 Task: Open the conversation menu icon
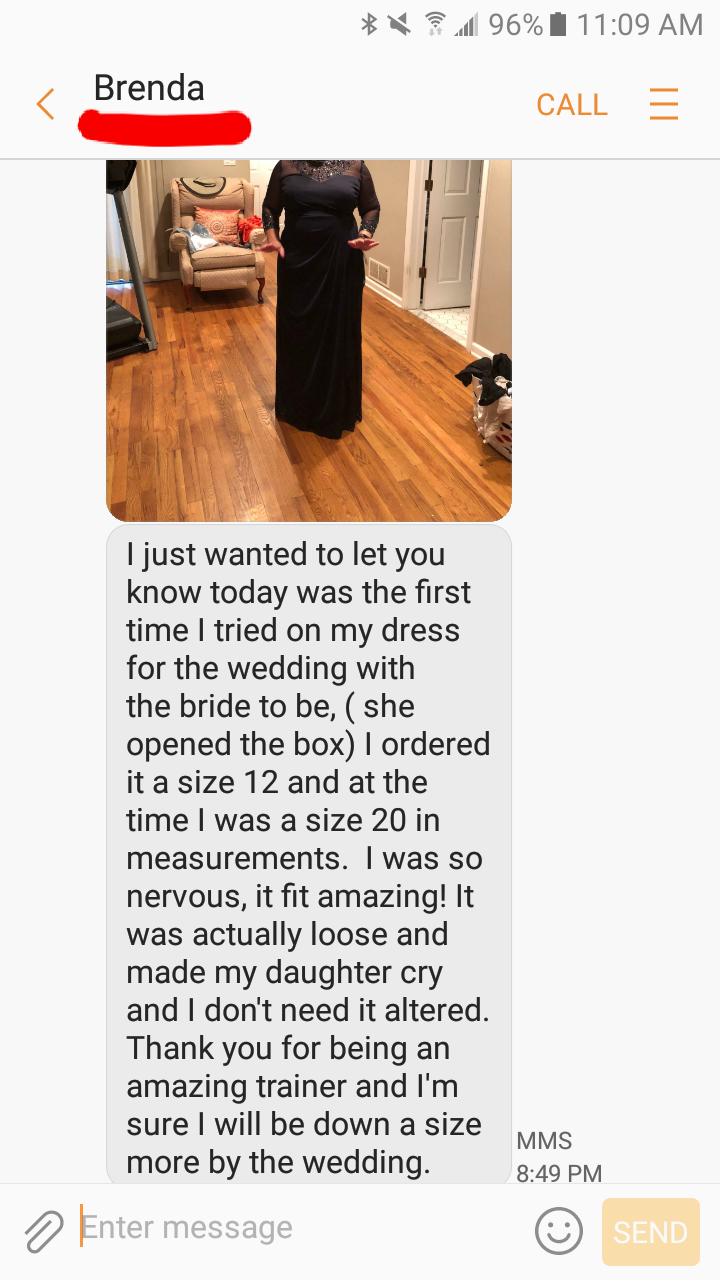663,104
